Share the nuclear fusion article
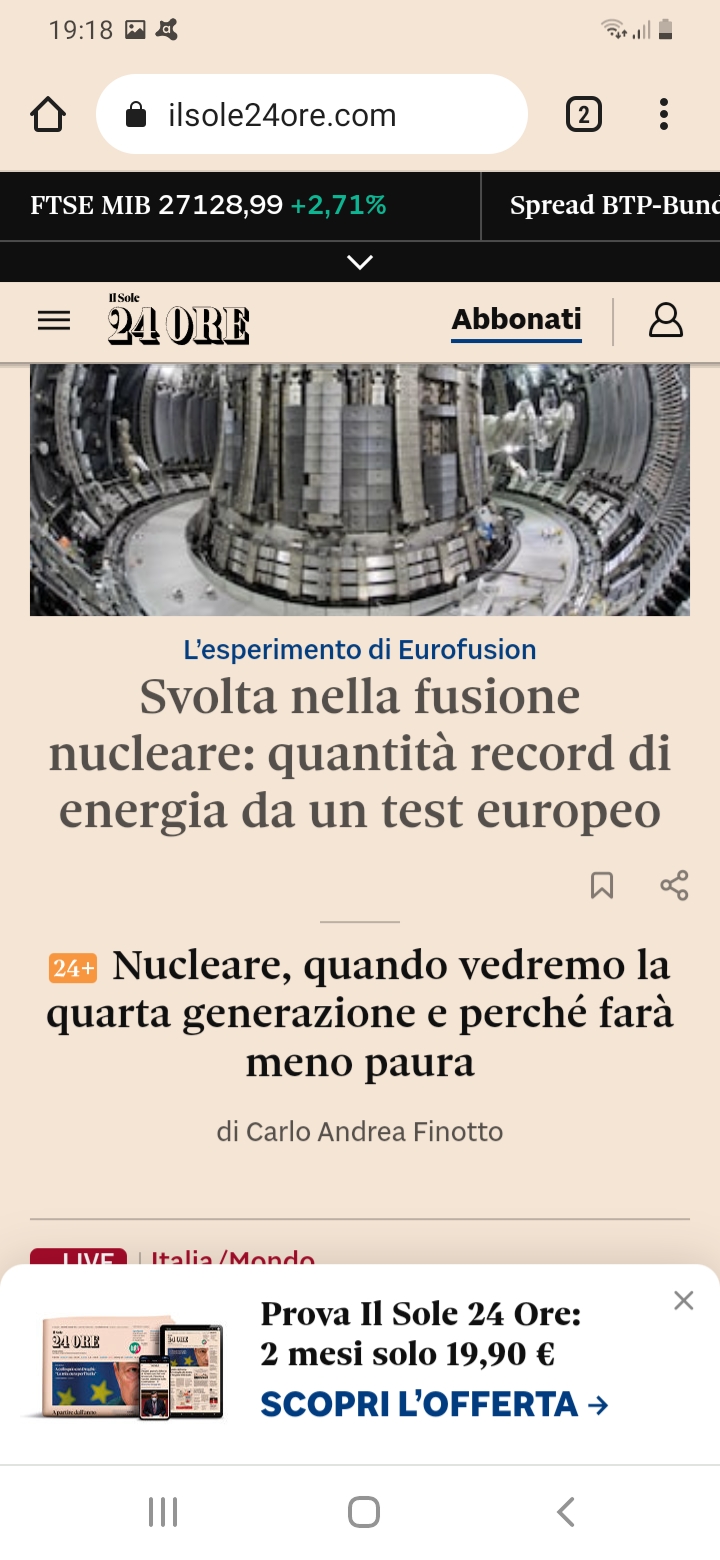 click(x=675, y=885)
